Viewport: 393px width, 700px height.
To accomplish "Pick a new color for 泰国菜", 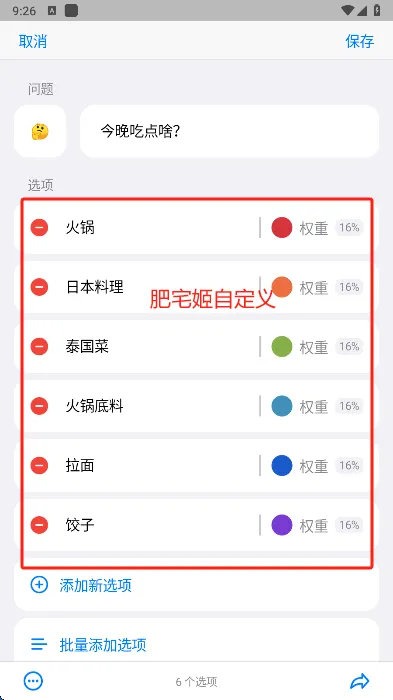I will tap(282, 346).
